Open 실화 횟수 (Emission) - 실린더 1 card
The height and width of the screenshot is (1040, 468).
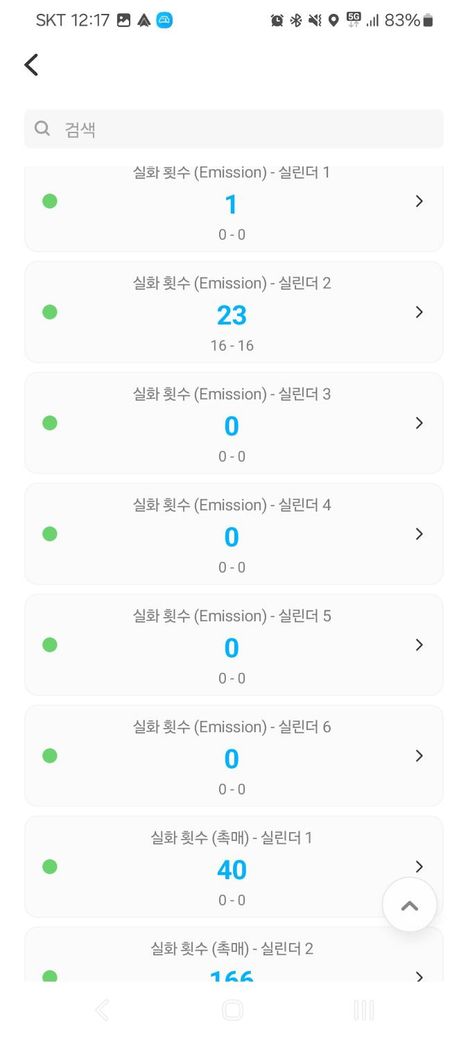233,208
